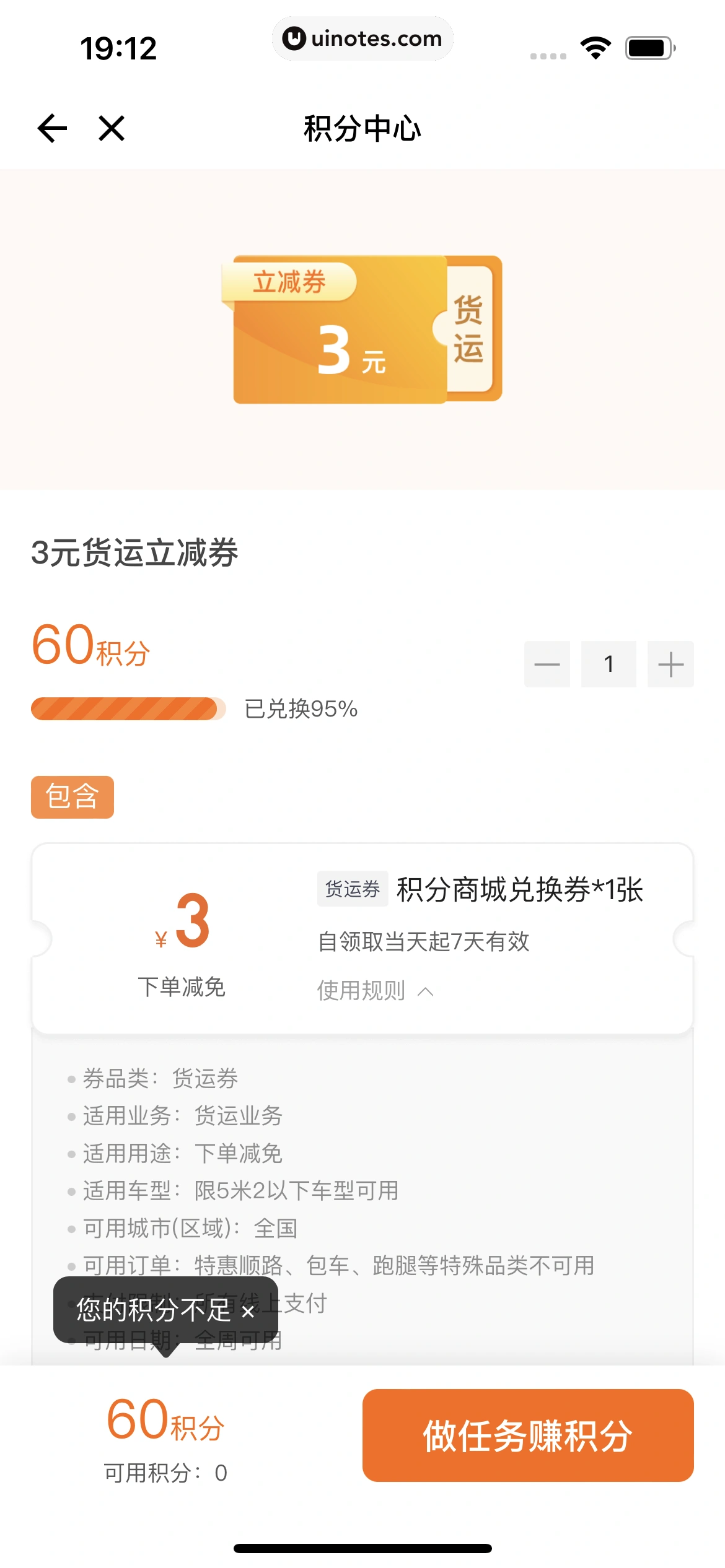Click the back arrow to return
The image size is (725, 1568).
pos(53,128)
